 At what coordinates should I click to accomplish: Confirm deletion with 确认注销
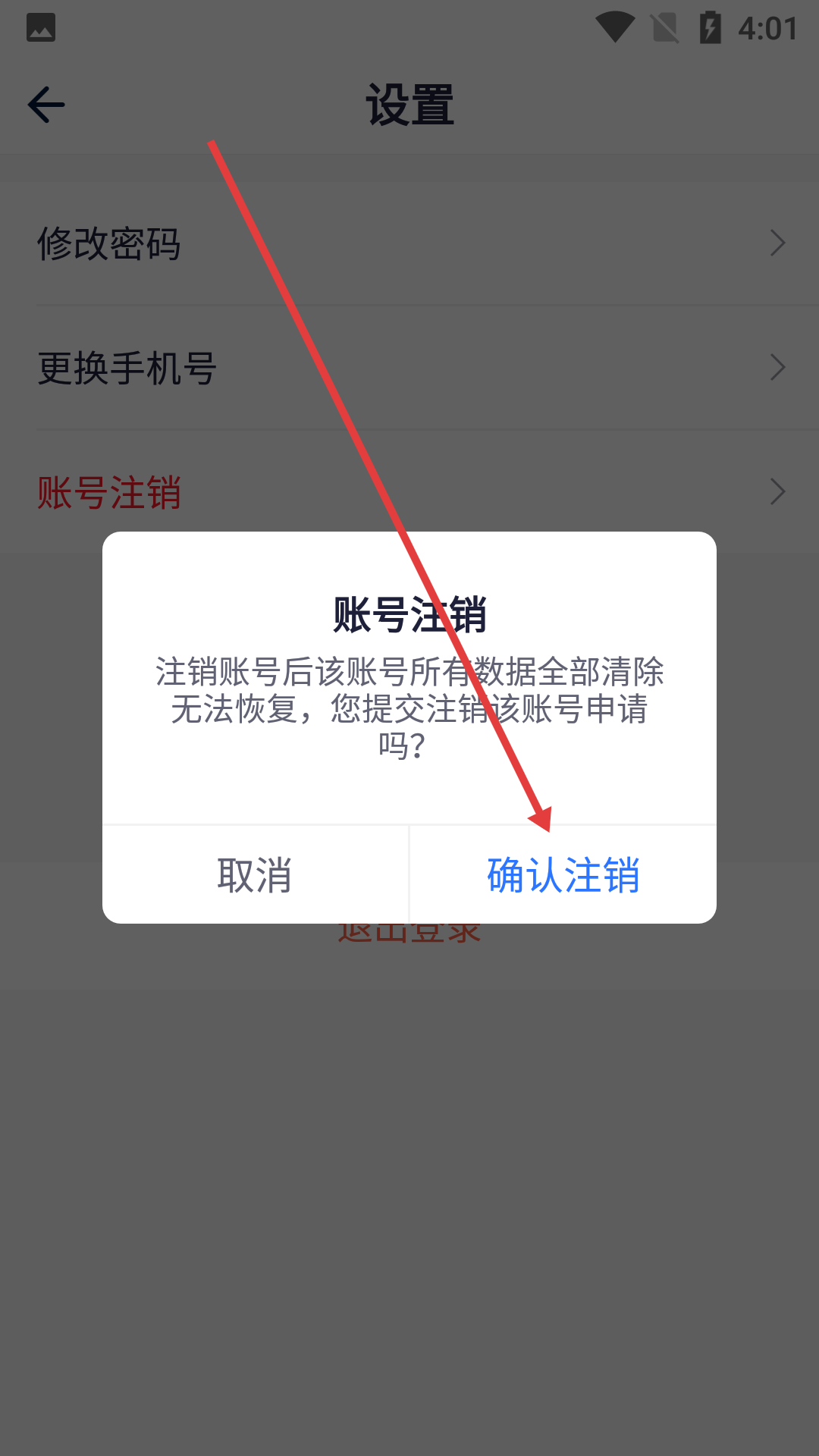pyautogui.click(x=563, y=875)
